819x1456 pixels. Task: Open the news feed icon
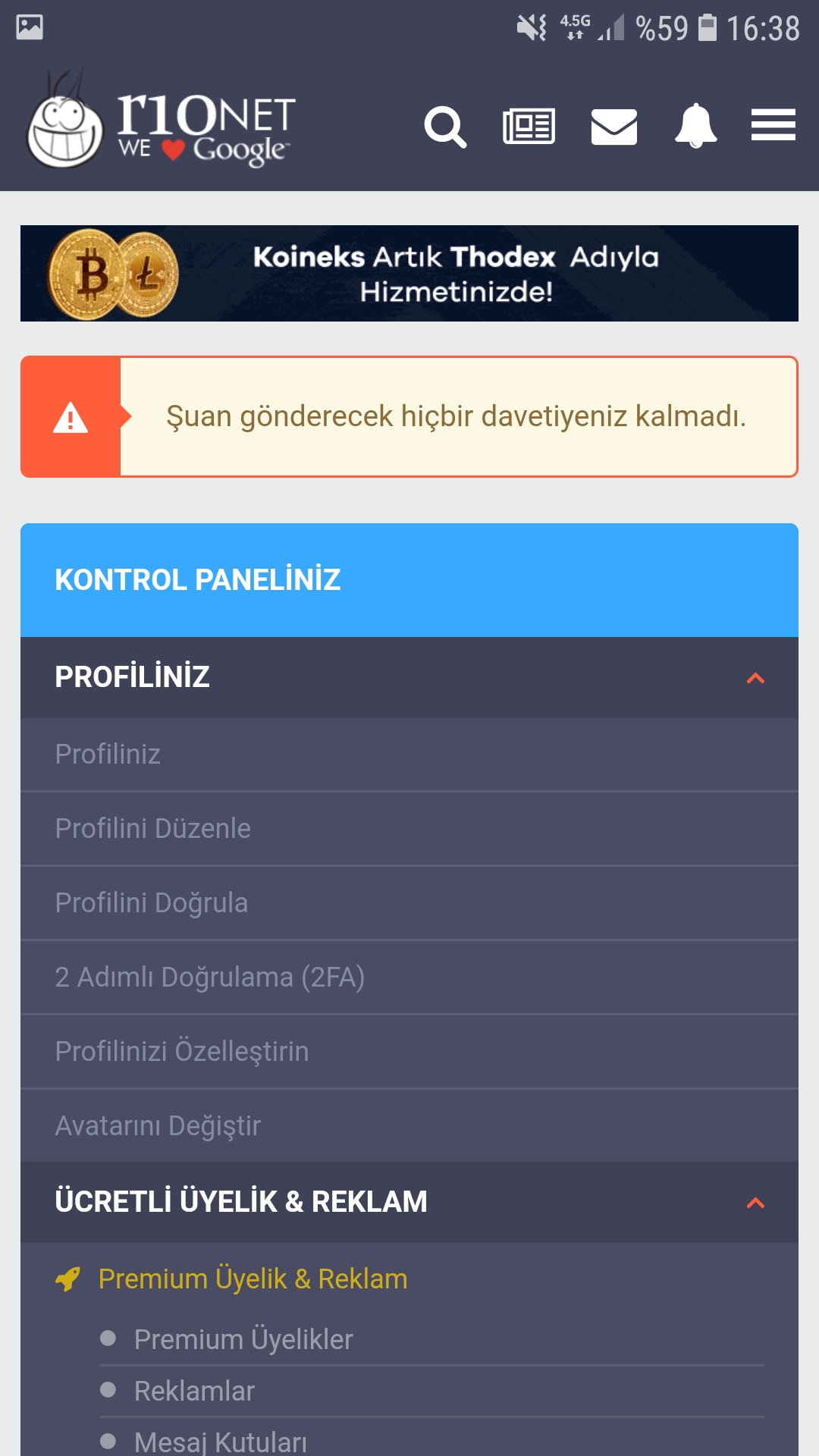529,126
